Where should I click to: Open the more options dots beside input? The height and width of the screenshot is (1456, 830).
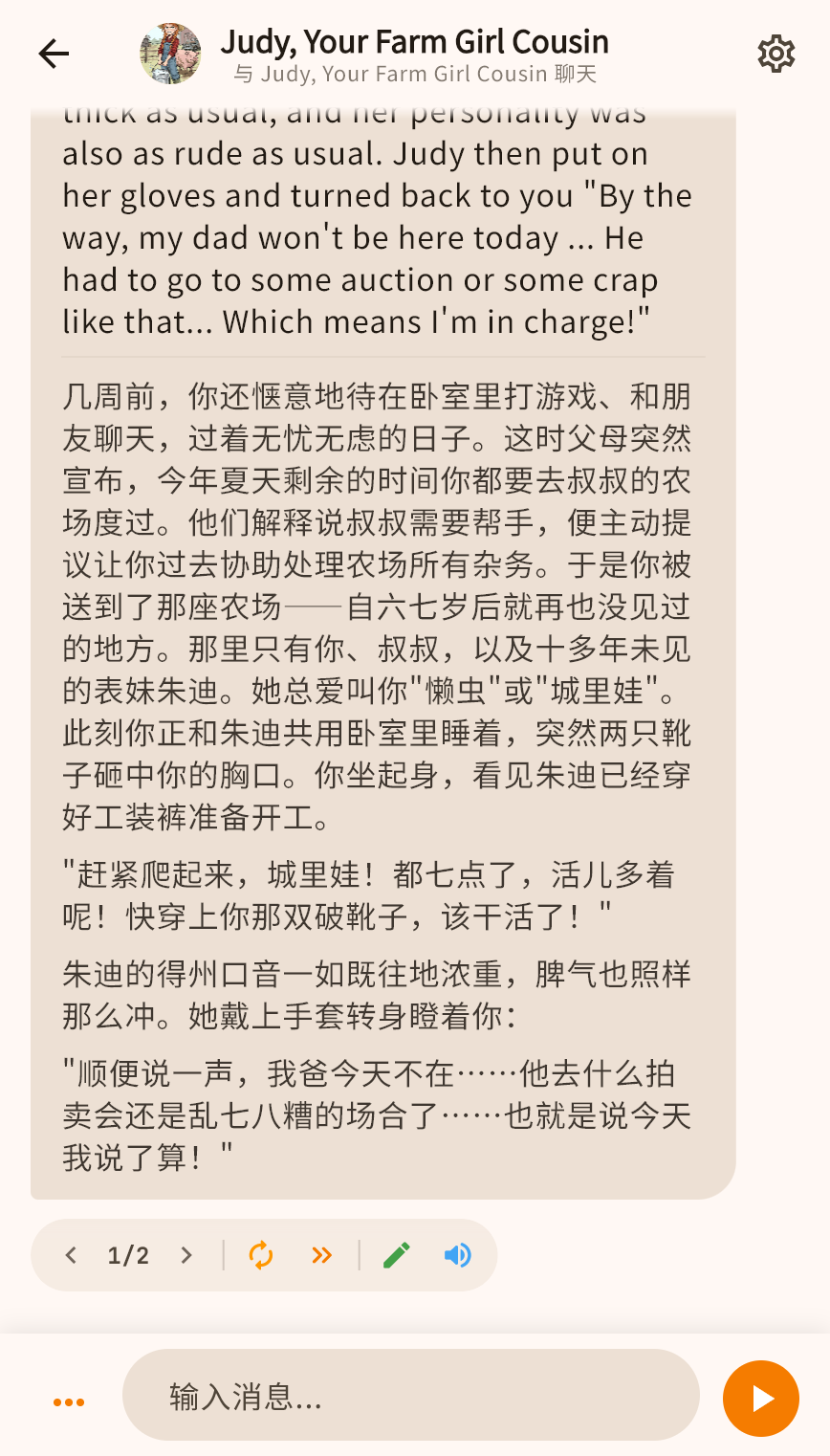pyautogui.click(x=69, y=1401)
